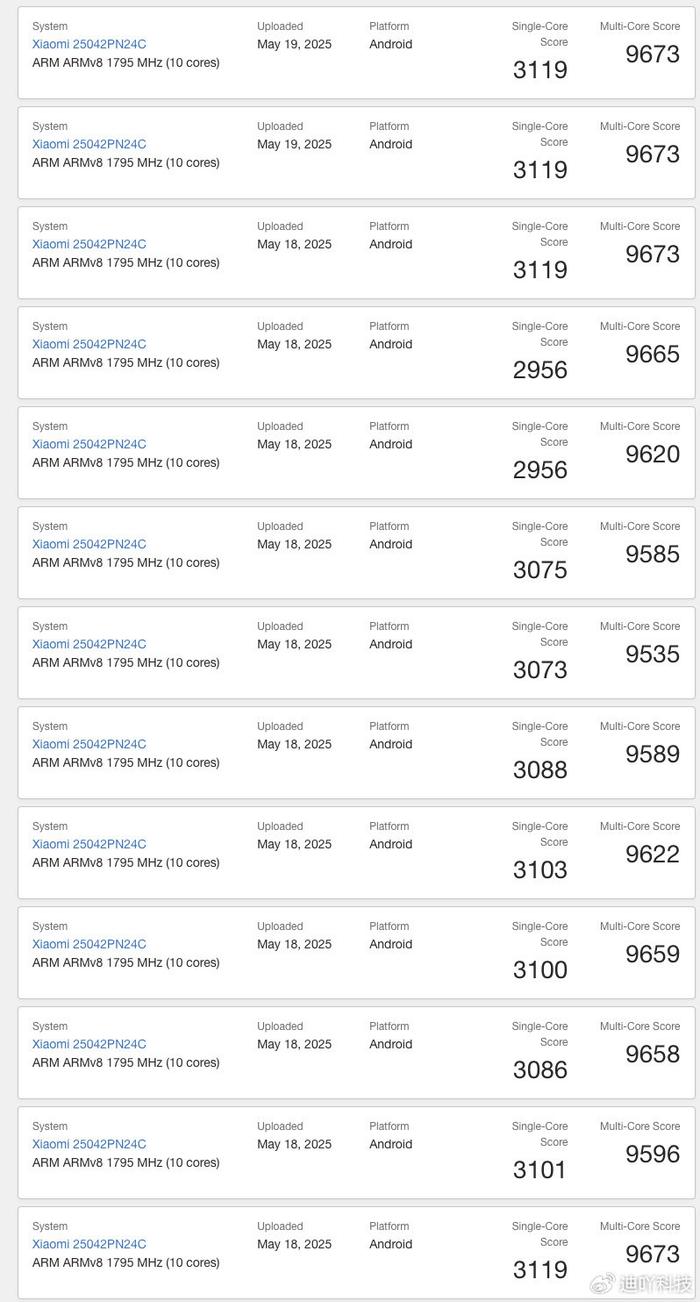Open Xiaomi 25042PN24C result with 3088 single-core
The height and width of the screenshot is (1302, 700).
point(89,744)
